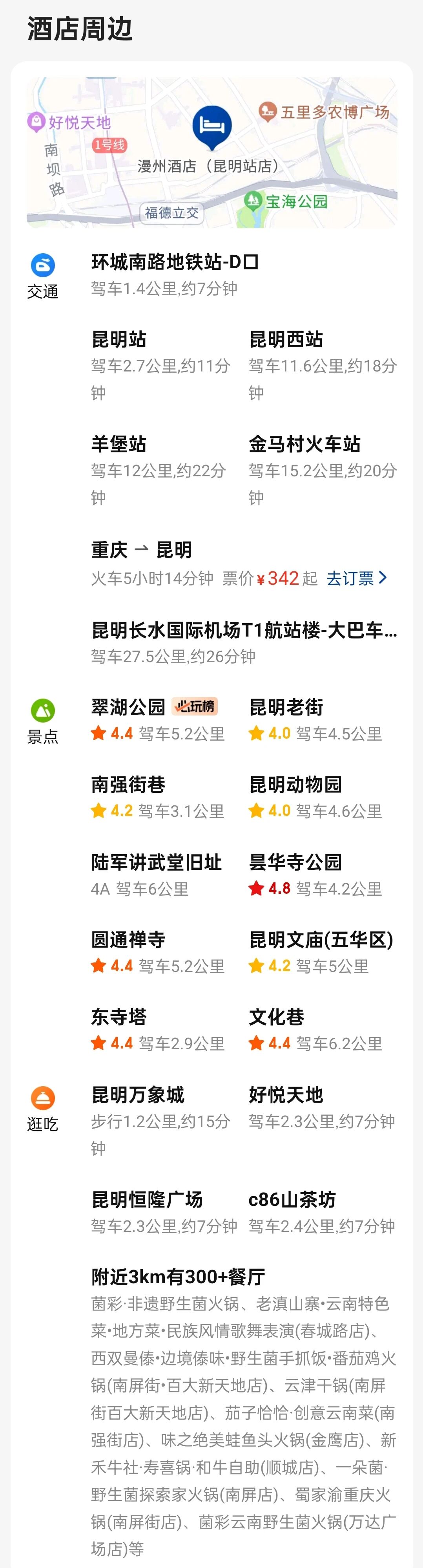Open 东寺塔 attraction entry
This screenshot has width=423, height=1568.
point(119,1017)
